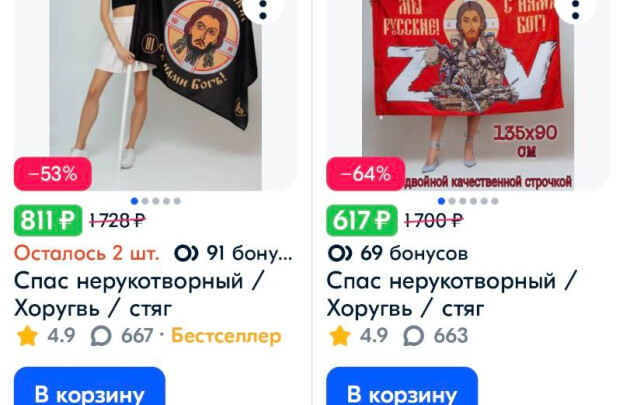Open overflow menu on 811 ₽ product
This screenshot has width=623, height=405.
pyautogui.click(x=263, y=9)
